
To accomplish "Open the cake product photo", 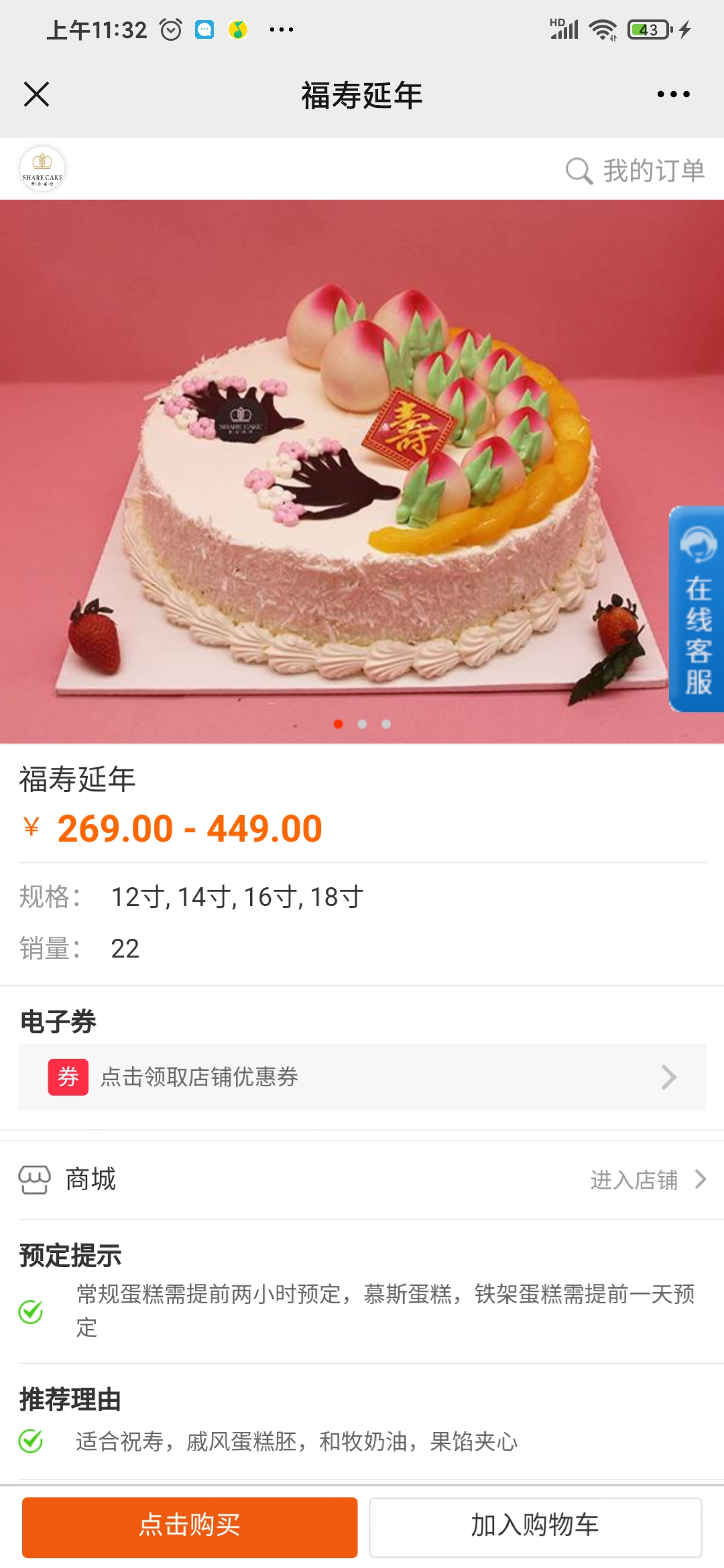I will (x=362, y=472).
